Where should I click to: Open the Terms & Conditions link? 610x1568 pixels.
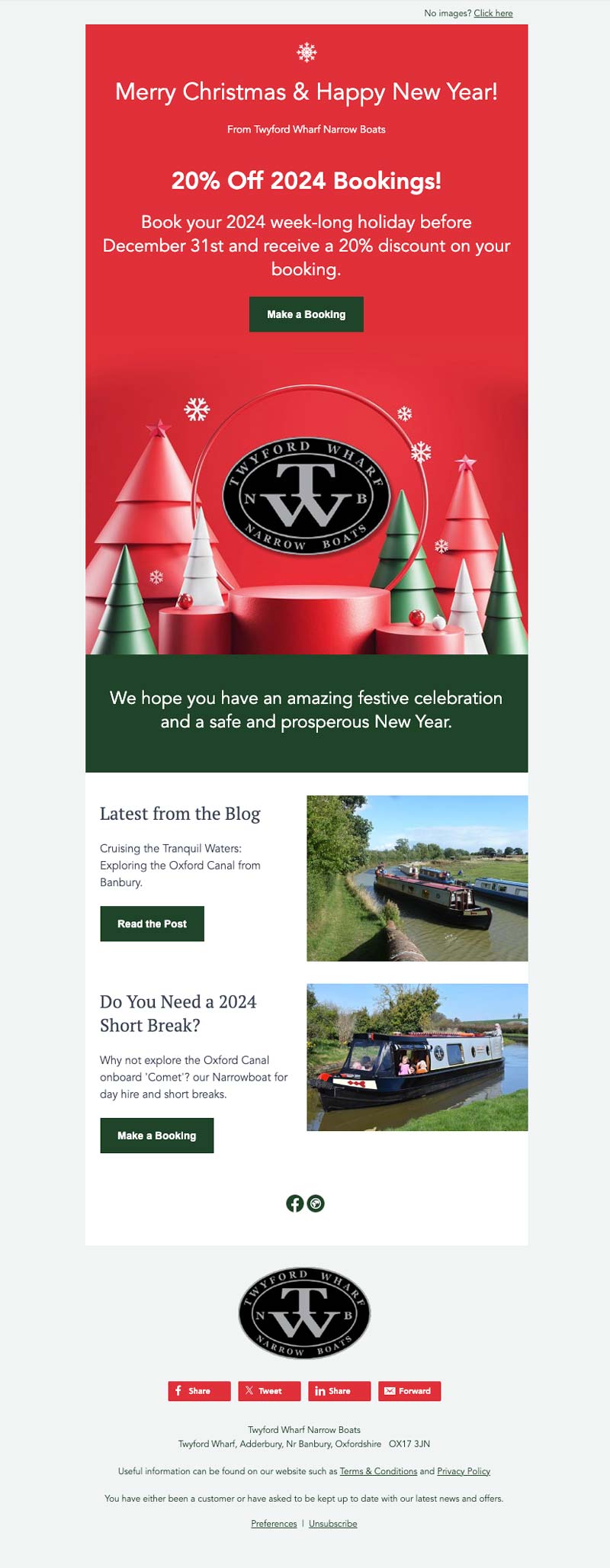[x=378, y=1471]
